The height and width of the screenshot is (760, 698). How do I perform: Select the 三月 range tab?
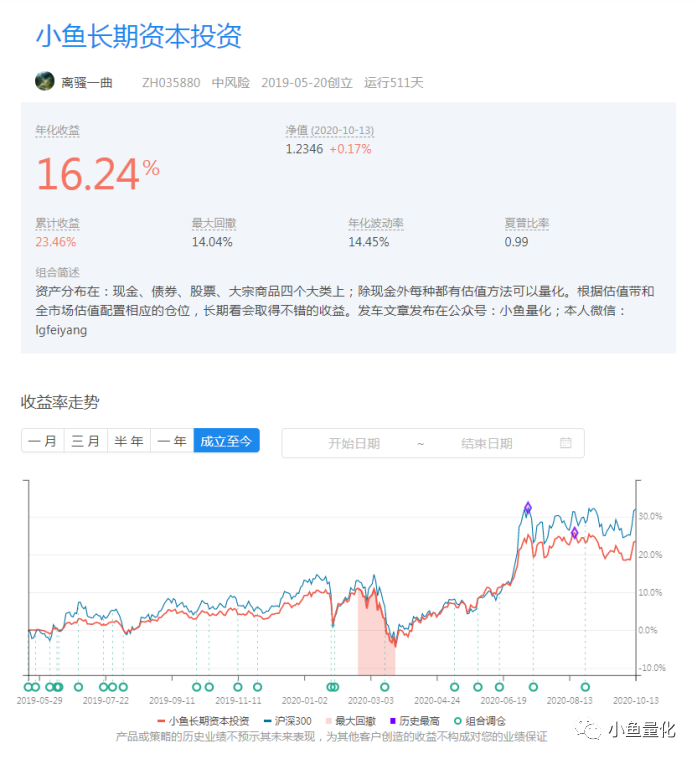[86, 441]
